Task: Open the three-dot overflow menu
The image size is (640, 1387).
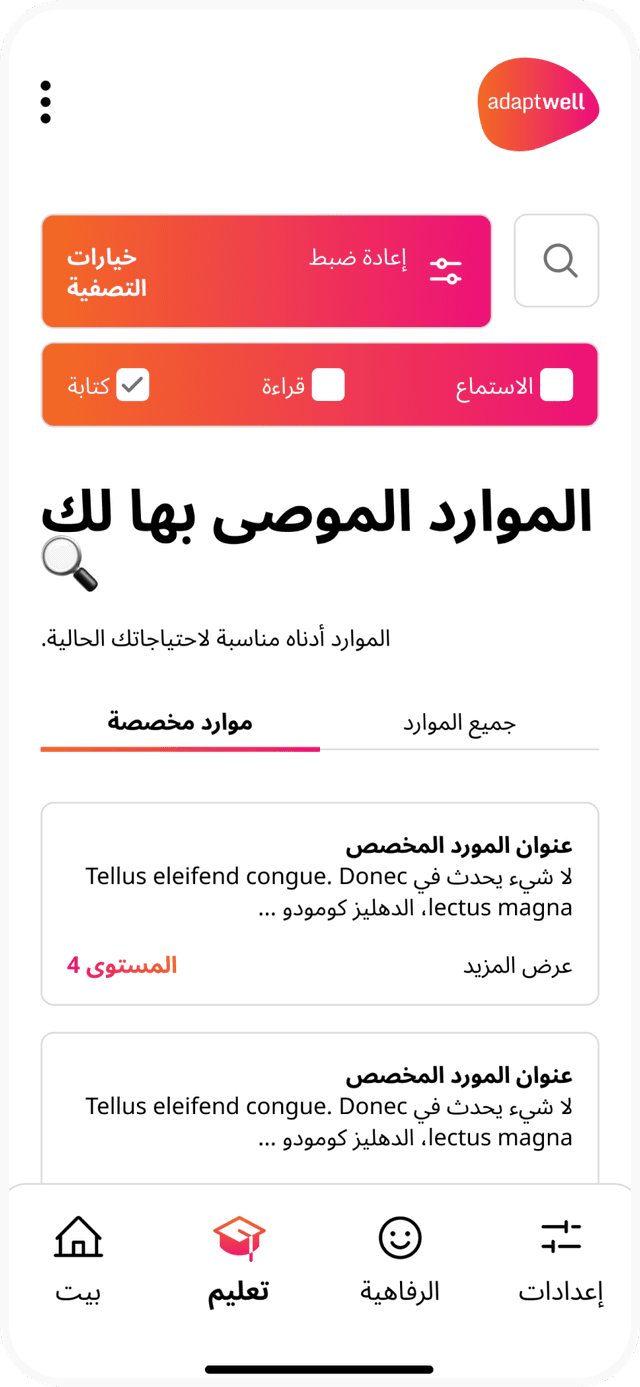Action: [x=45, y=103]
